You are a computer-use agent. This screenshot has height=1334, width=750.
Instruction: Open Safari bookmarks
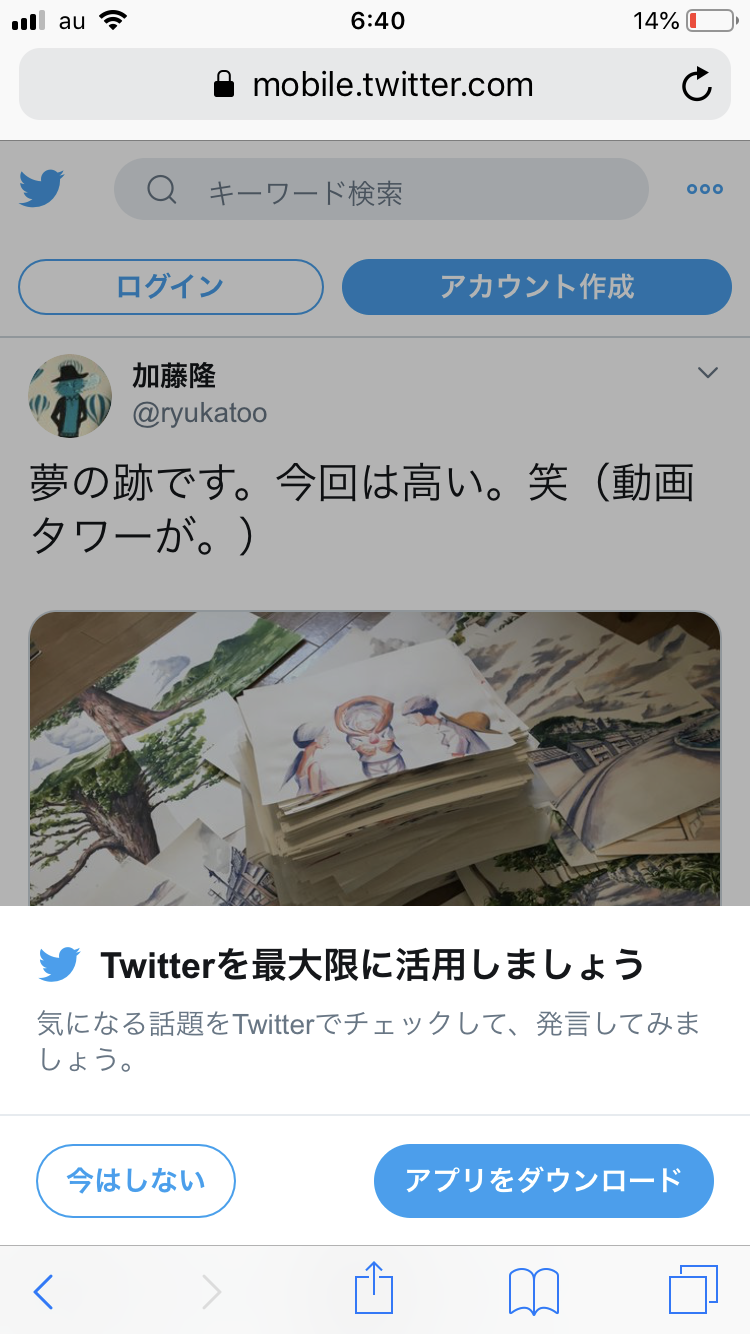pyautogui.click(x=533, y=1291)
